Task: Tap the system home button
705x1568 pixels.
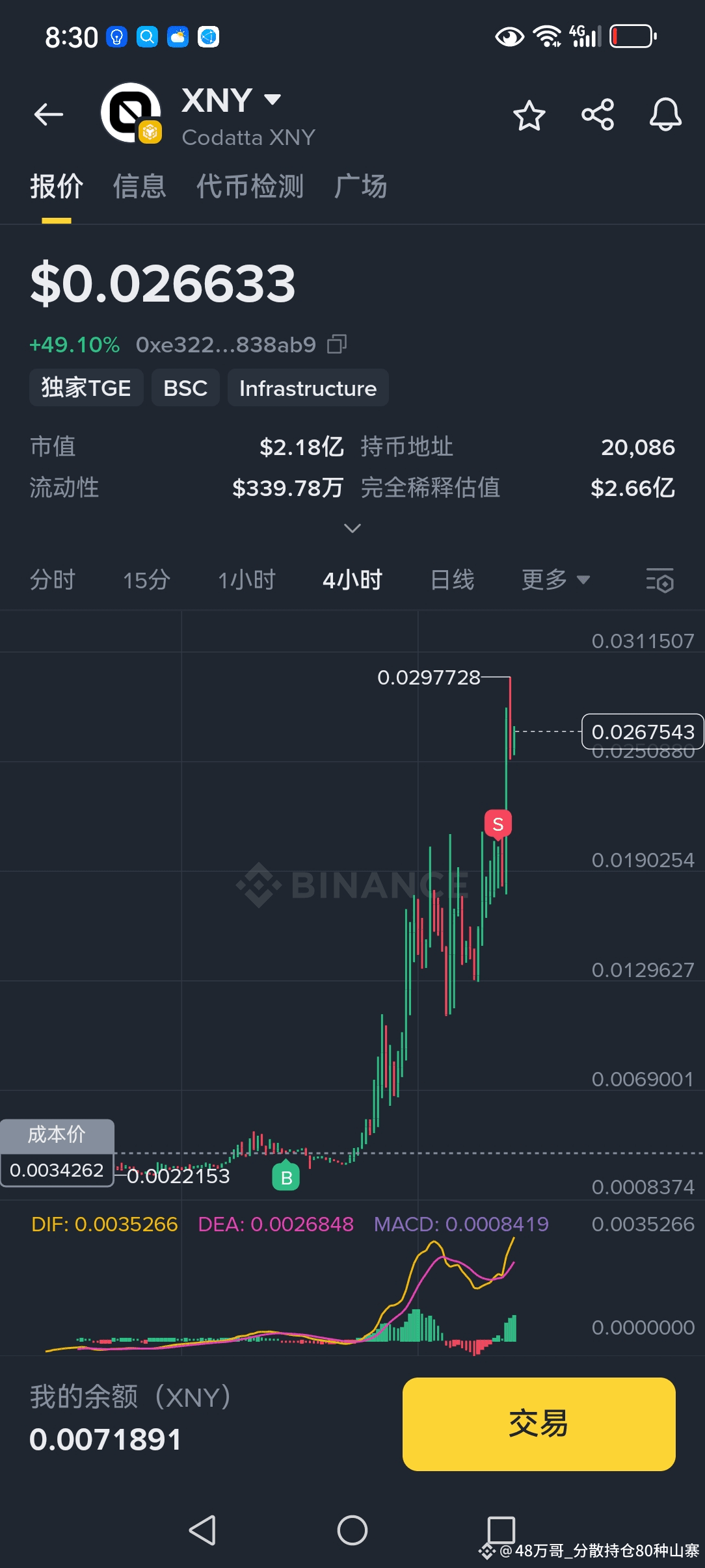Action: tap(352, 1530)
